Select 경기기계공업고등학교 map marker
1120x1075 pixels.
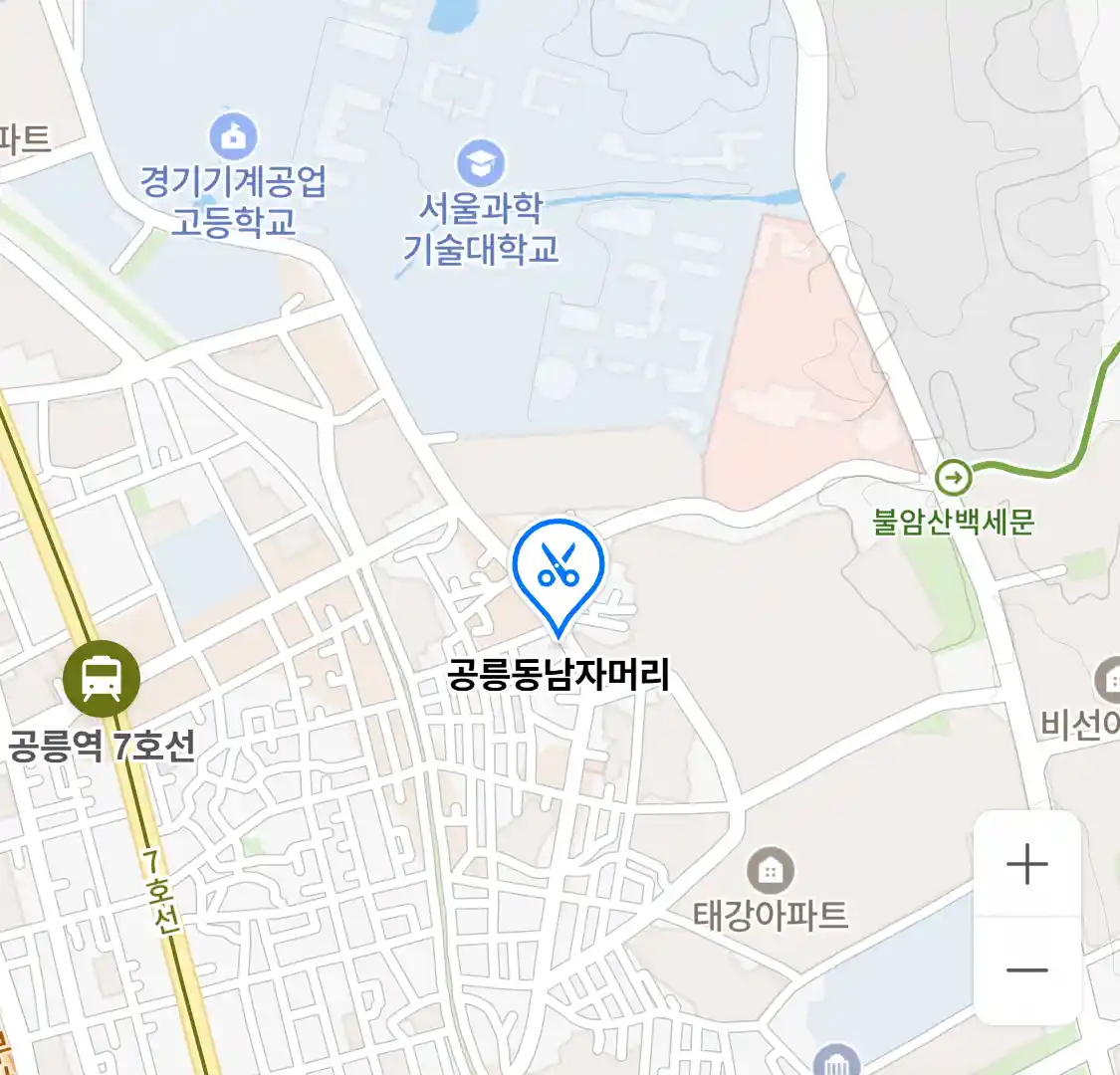[x=234, y=136]
